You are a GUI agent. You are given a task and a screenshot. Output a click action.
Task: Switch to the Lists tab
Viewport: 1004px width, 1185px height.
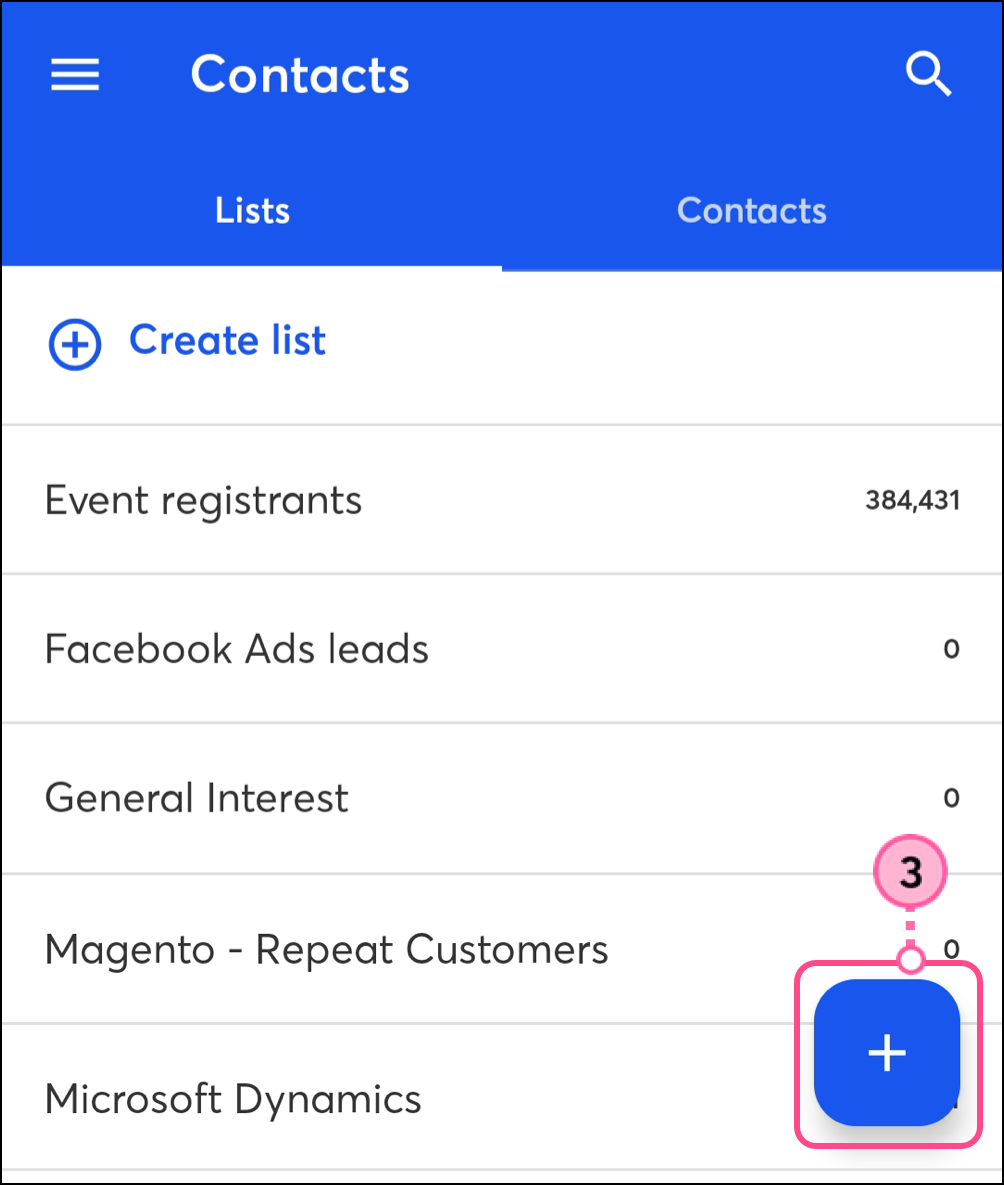click(x=252, y=211)
